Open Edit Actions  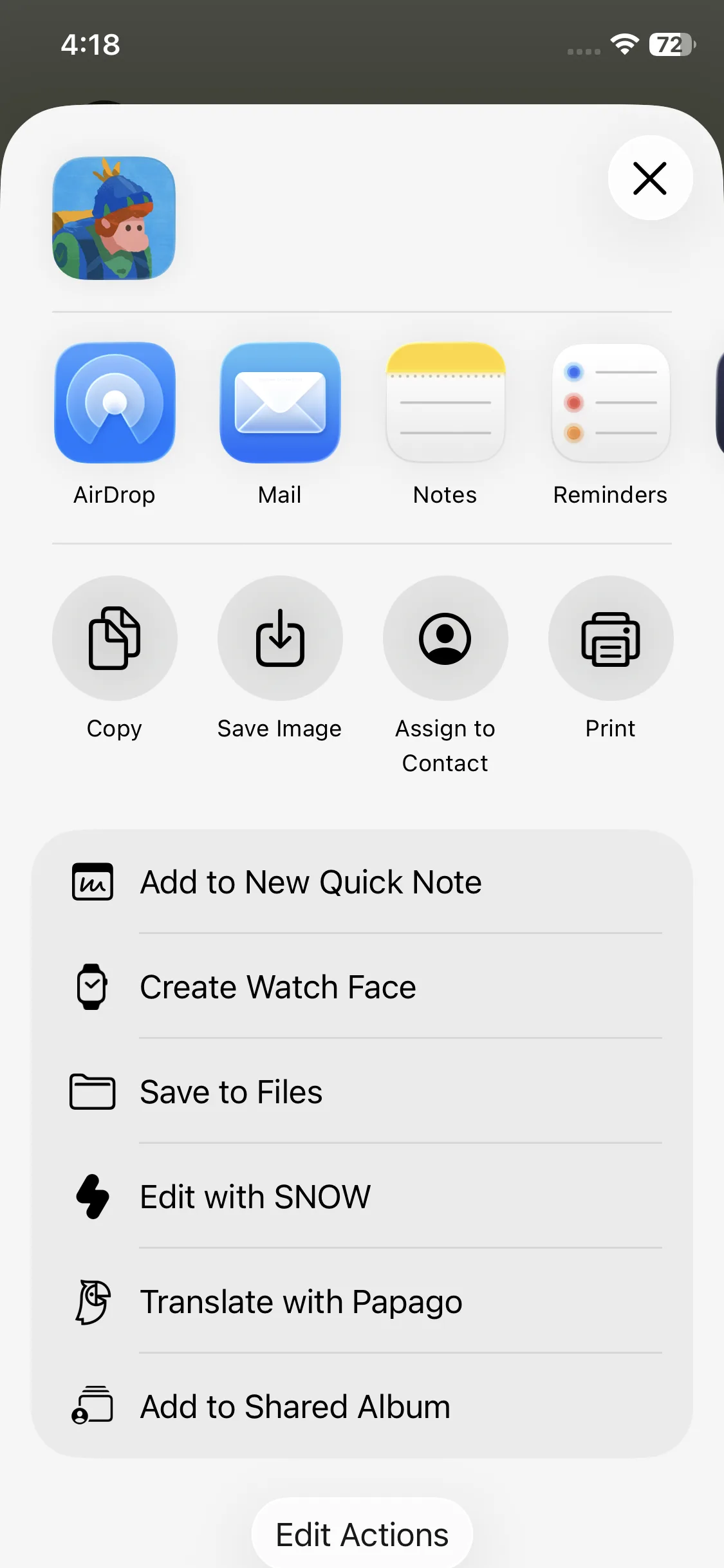click(362, 1535)
